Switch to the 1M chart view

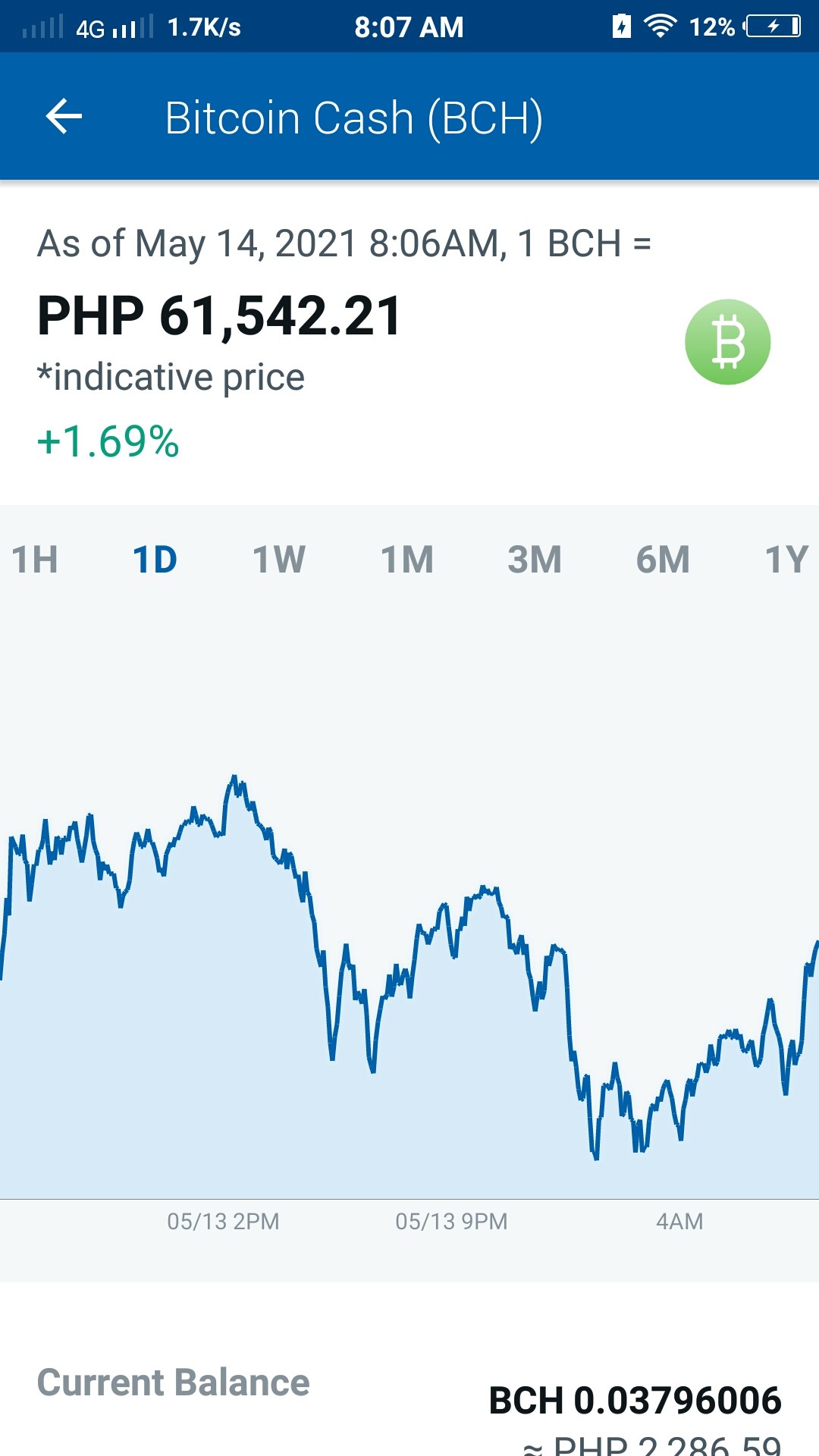pos(407,560)
